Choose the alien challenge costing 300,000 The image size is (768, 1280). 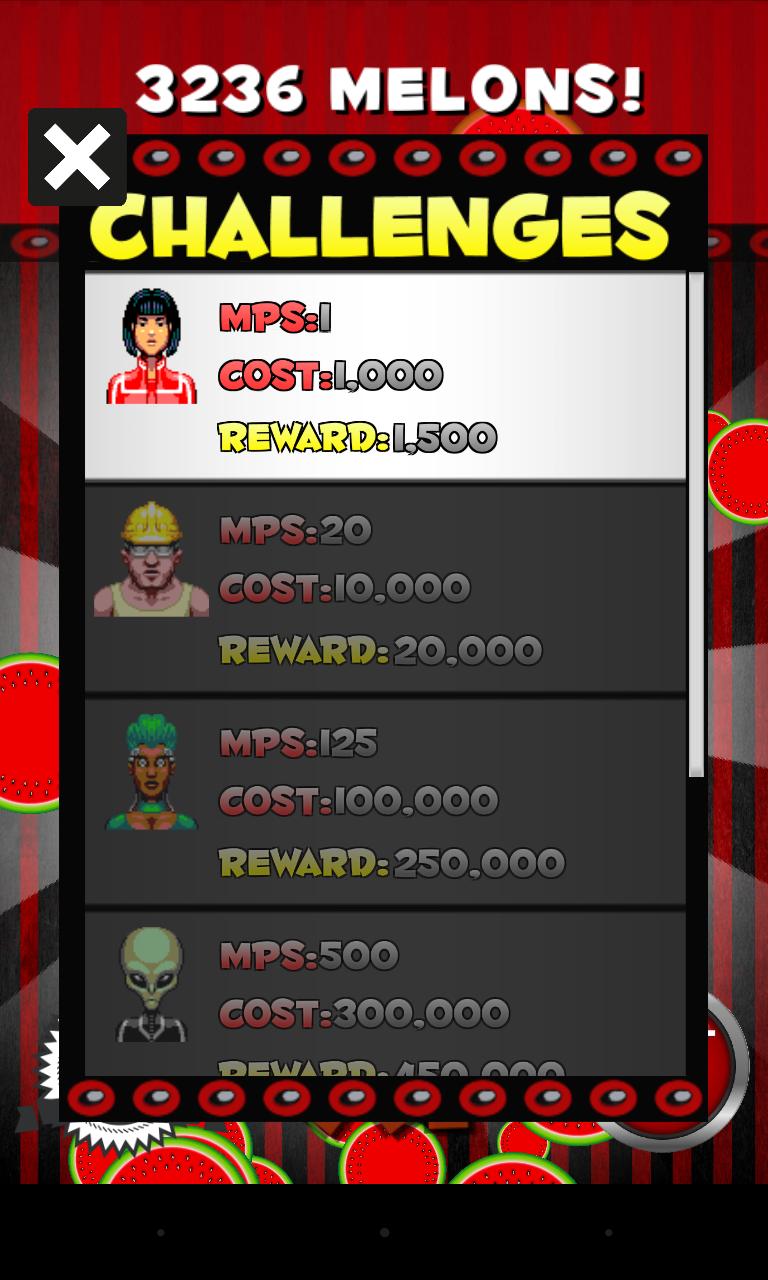385,995
